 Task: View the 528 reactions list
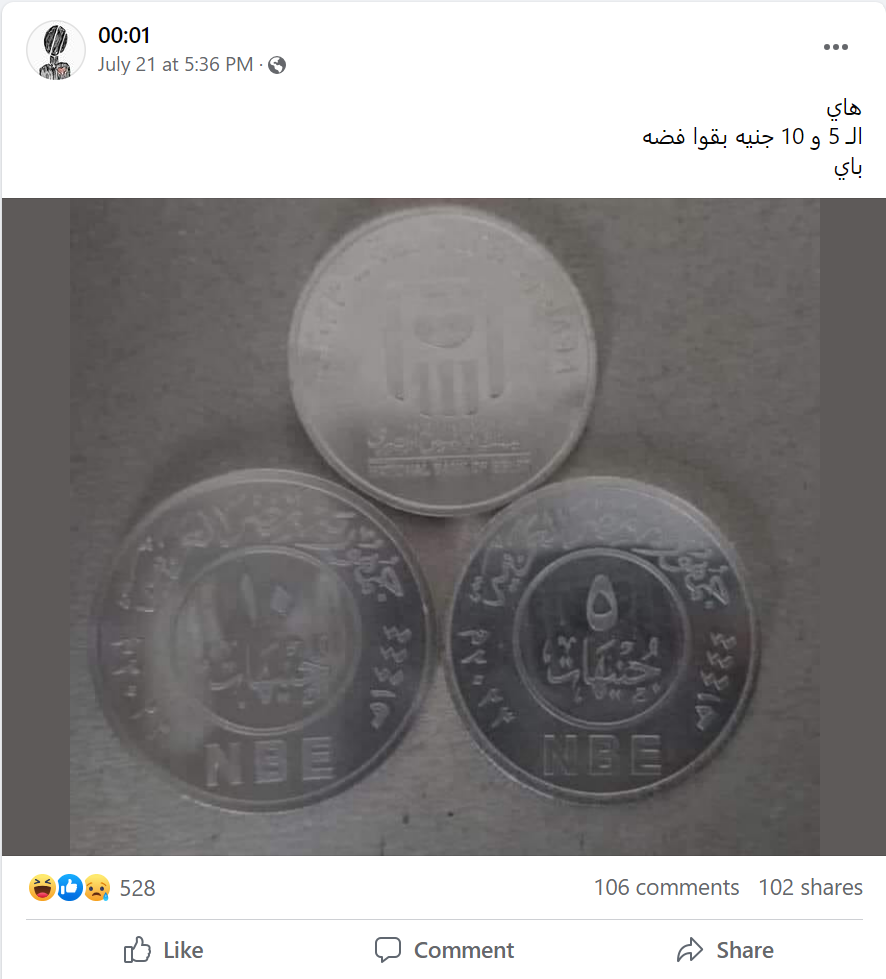coord(137,888)
